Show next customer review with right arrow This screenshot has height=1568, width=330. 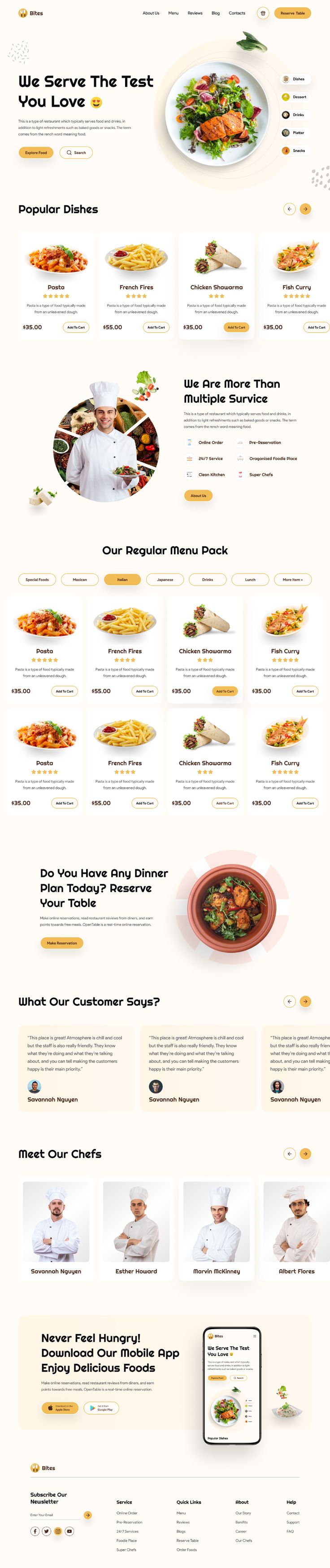pos(305,1001)
